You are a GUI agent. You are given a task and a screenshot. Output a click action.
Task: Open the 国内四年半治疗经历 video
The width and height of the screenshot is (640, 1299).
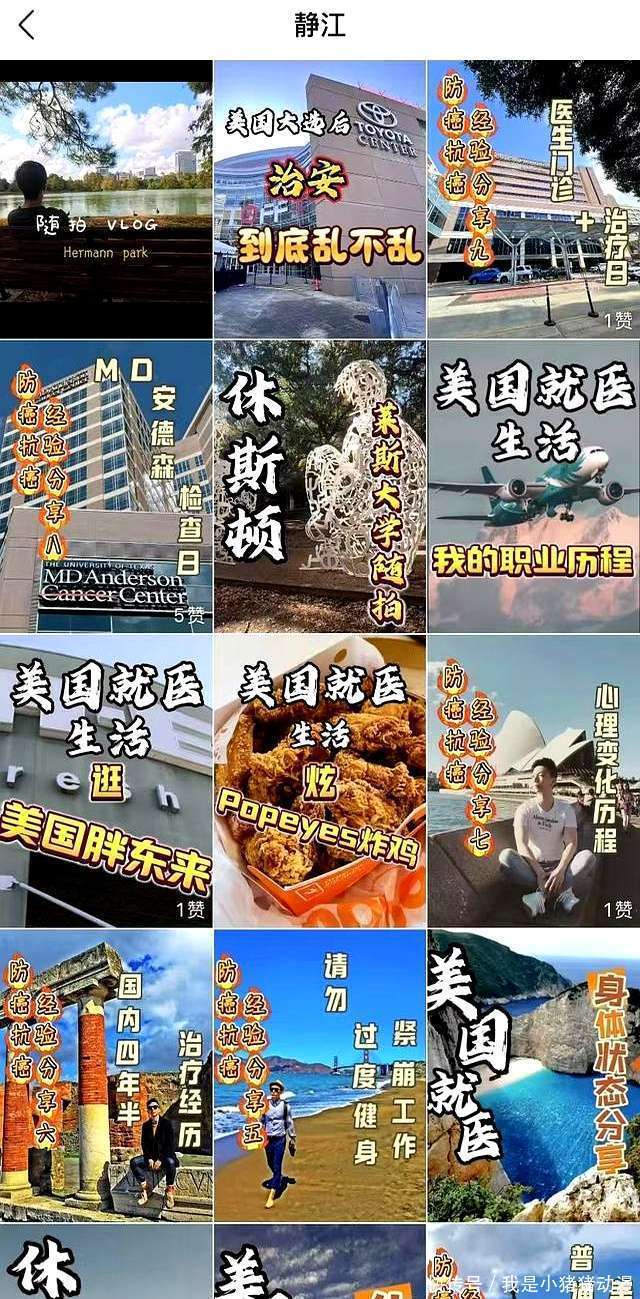[x=106, y=1075]
